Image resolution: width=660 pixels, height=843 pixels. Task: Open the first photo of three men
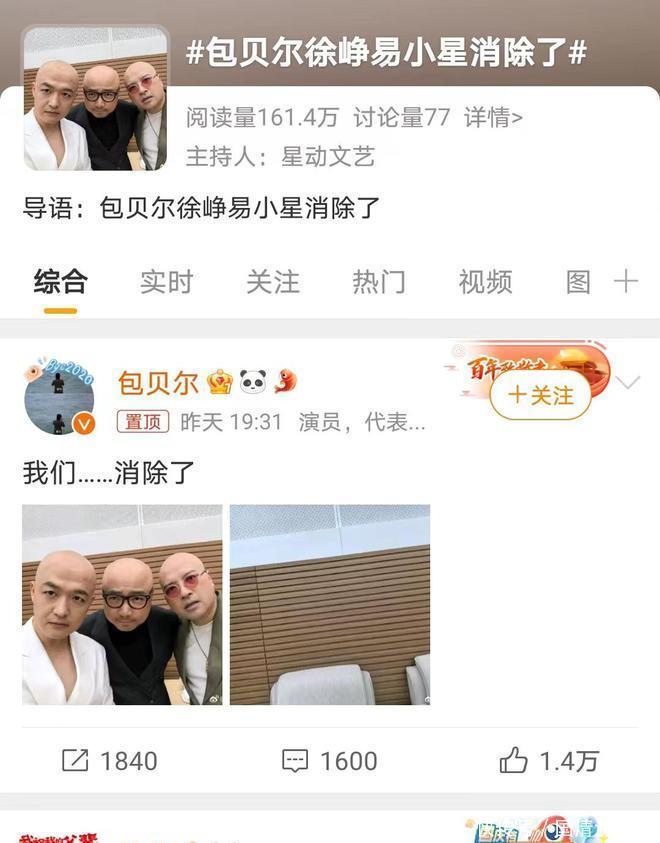[x=122, y=604]
